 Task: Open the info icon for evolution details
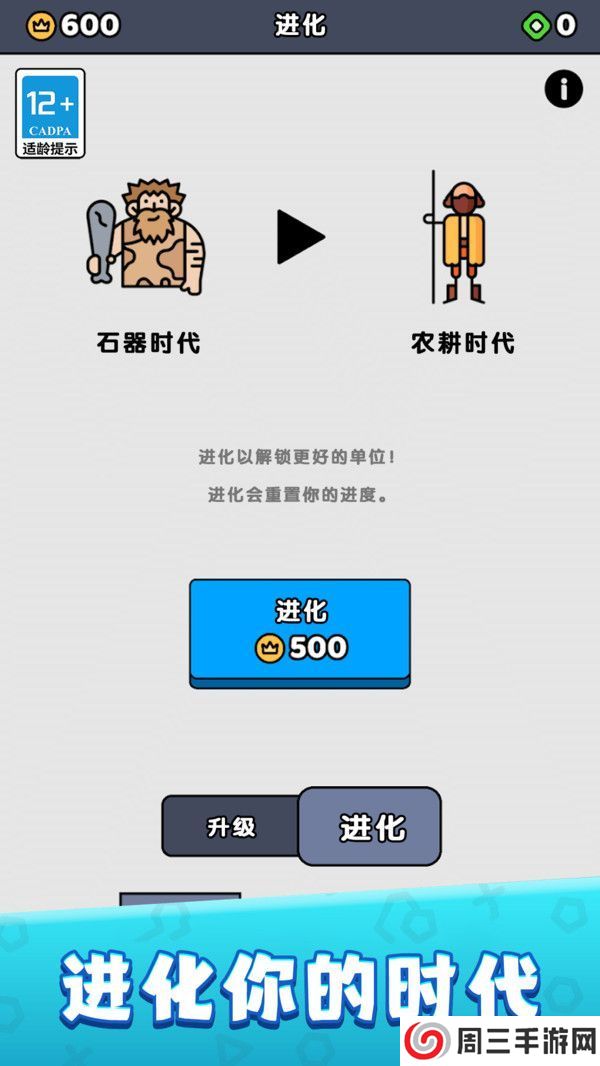coord(563,89)
